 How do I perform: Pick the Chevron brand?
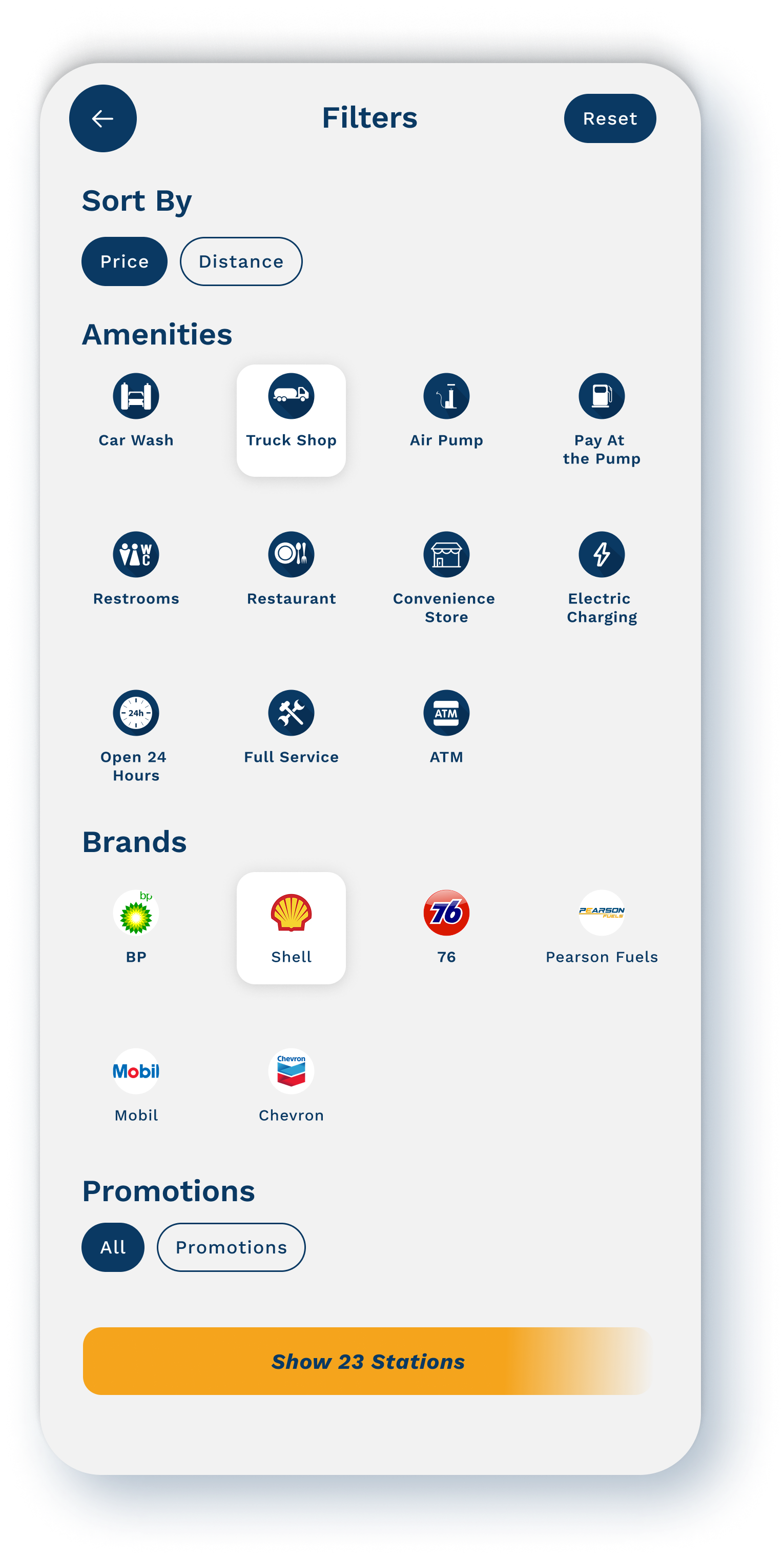tap(291, 1085)
